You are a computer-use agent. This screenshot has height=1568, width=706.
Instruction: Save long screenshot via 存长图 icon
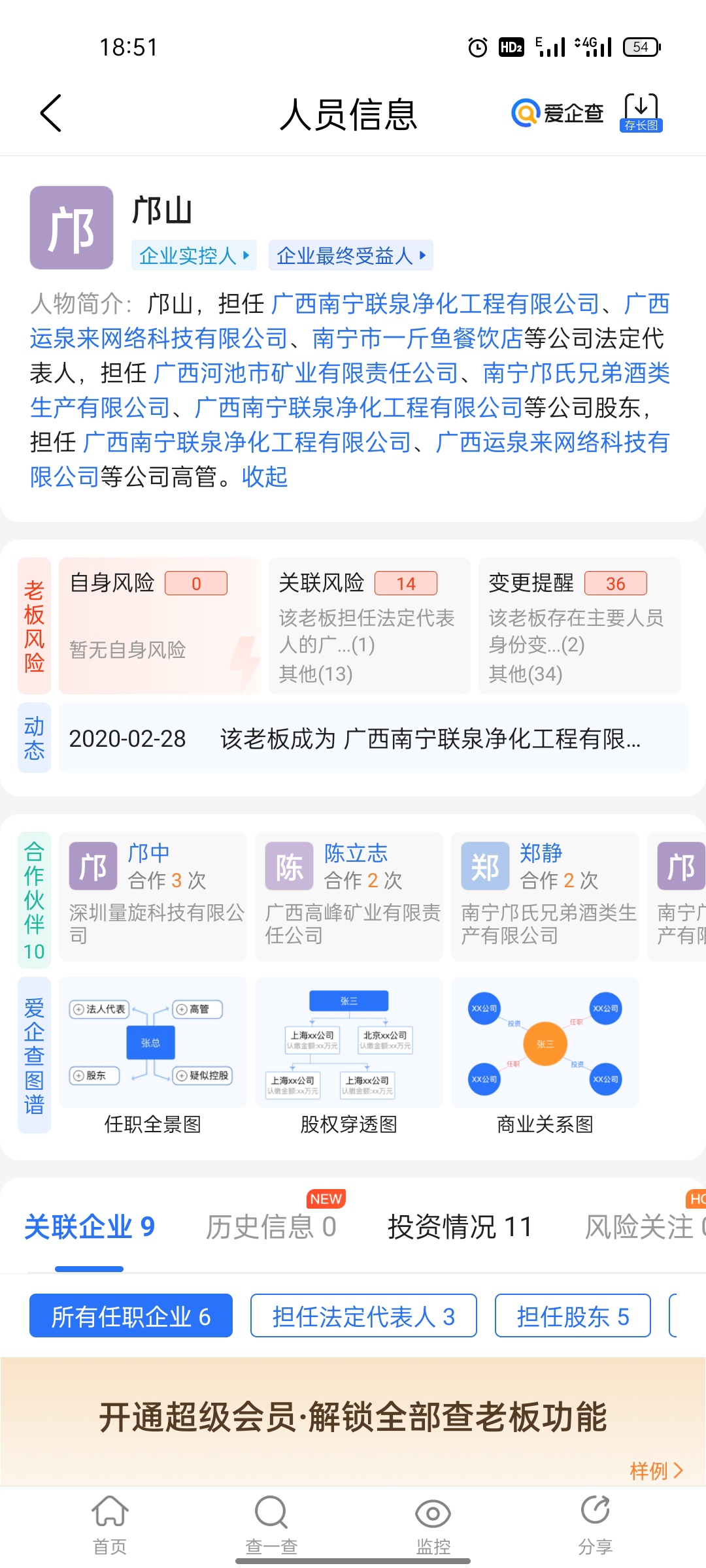click(x=641, y=112)
